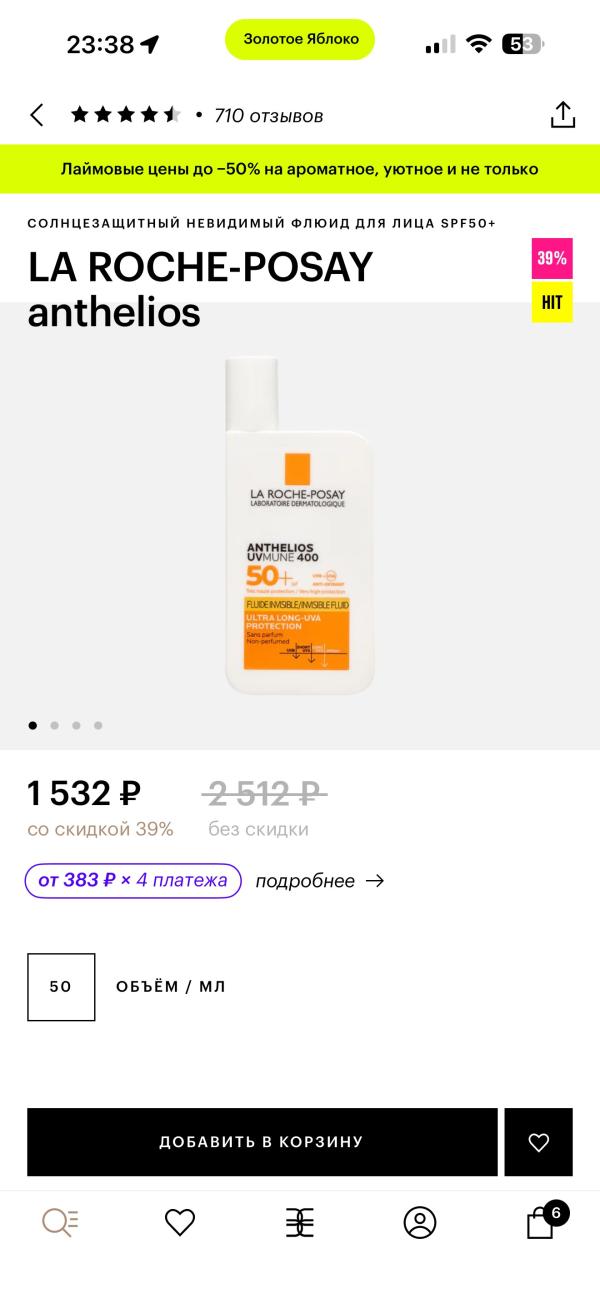Tap the 383 ₽ × 4 платежа chip
This screenshot has width=600, height=1303.
tap(133, 881)
